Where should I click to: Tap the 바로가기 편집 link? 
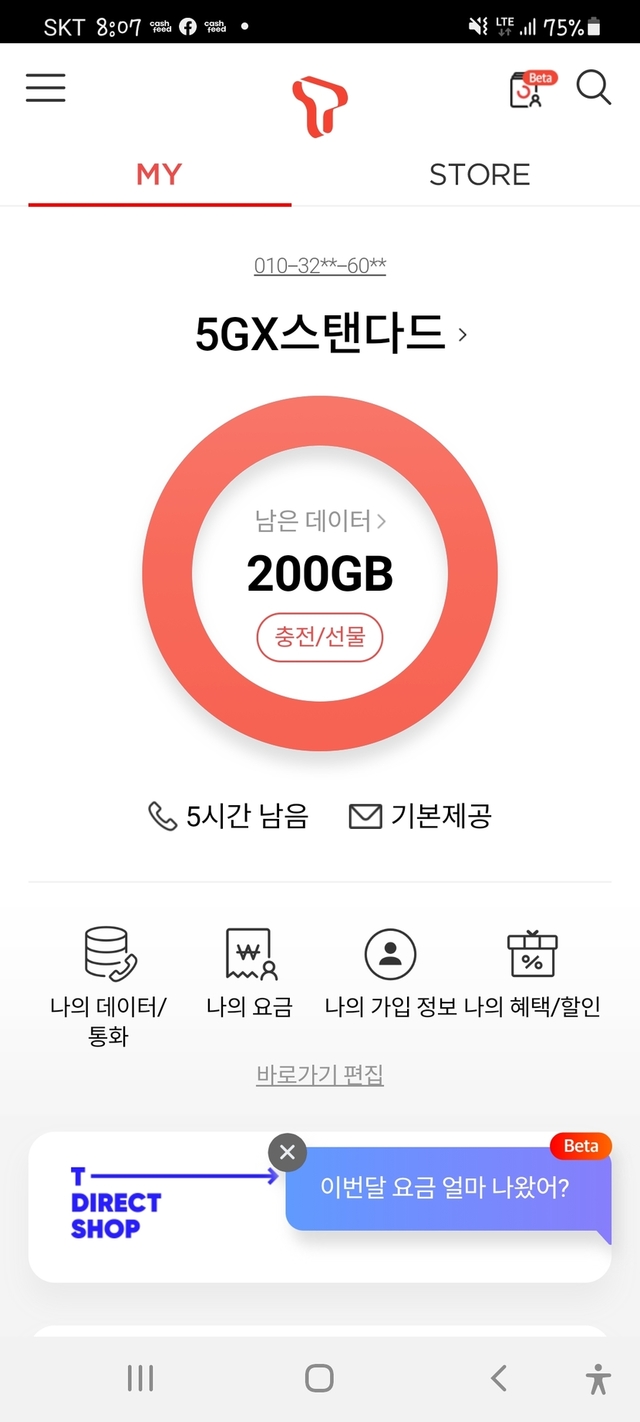[320, 1075]
